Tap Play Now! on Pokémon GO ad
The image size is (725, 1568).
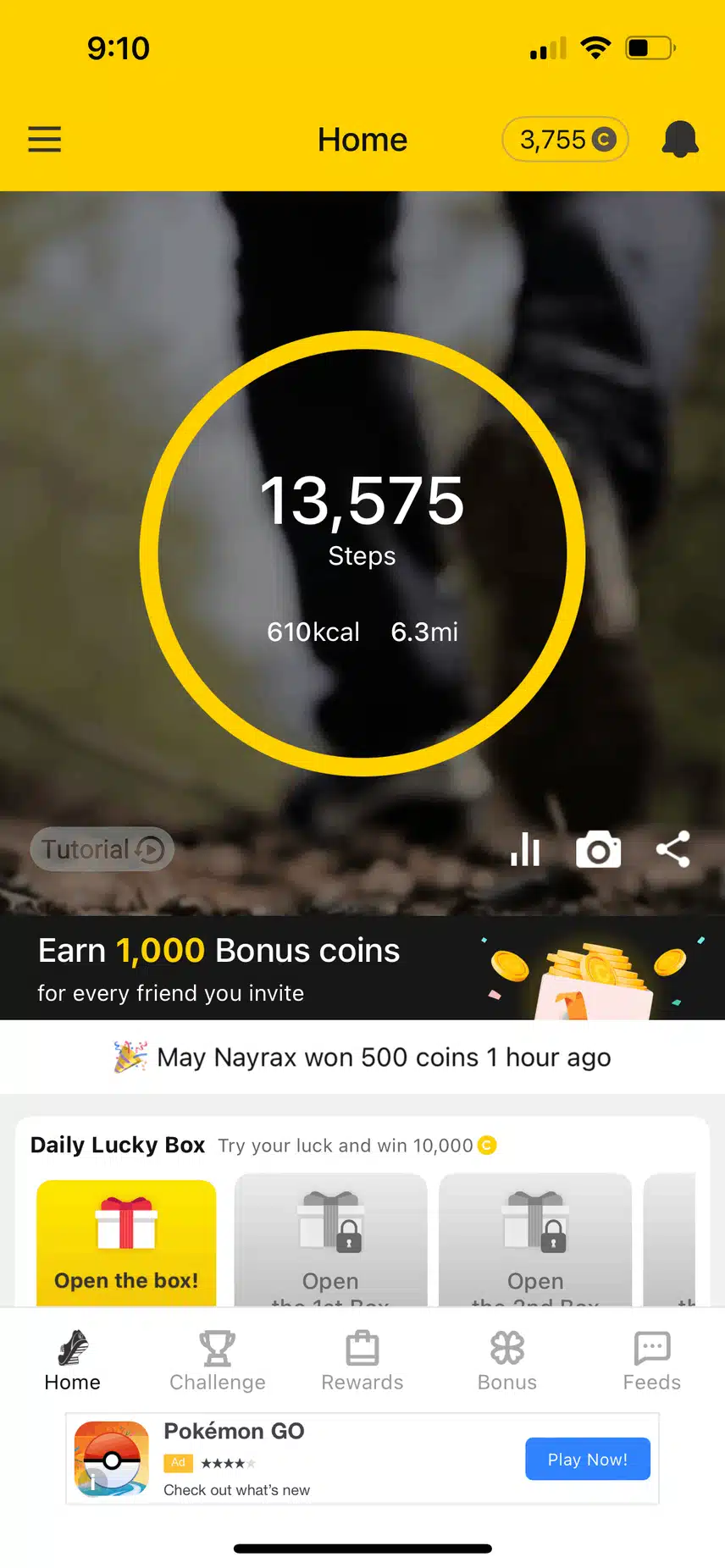point(587,1459)
